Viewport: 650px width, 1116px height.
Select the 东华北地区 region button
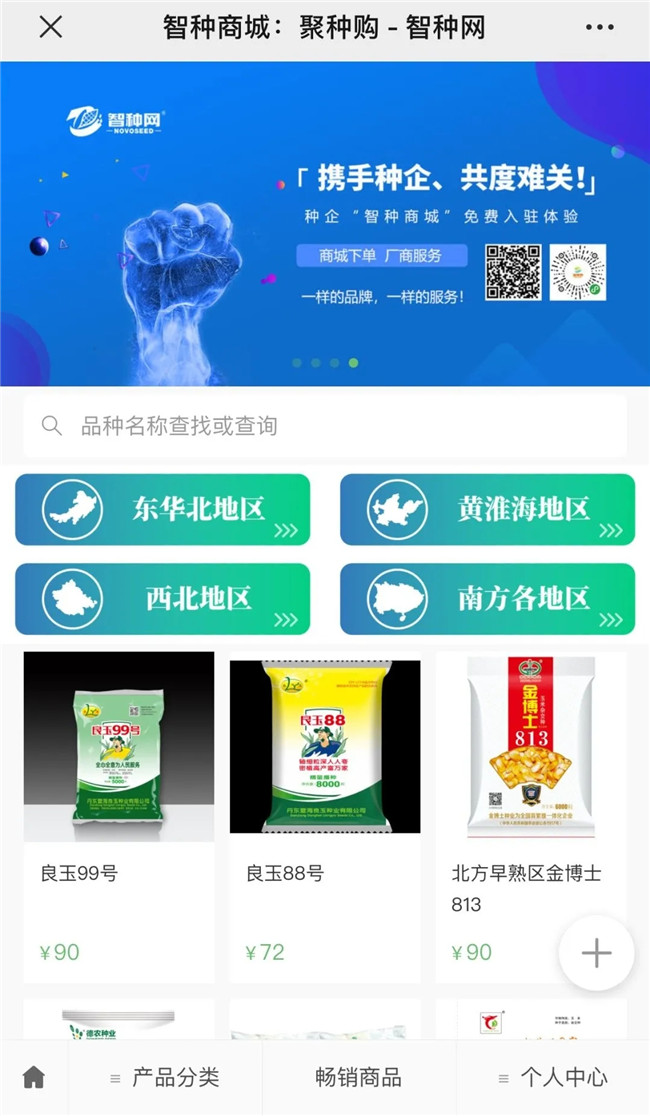(x=162, y=509)
